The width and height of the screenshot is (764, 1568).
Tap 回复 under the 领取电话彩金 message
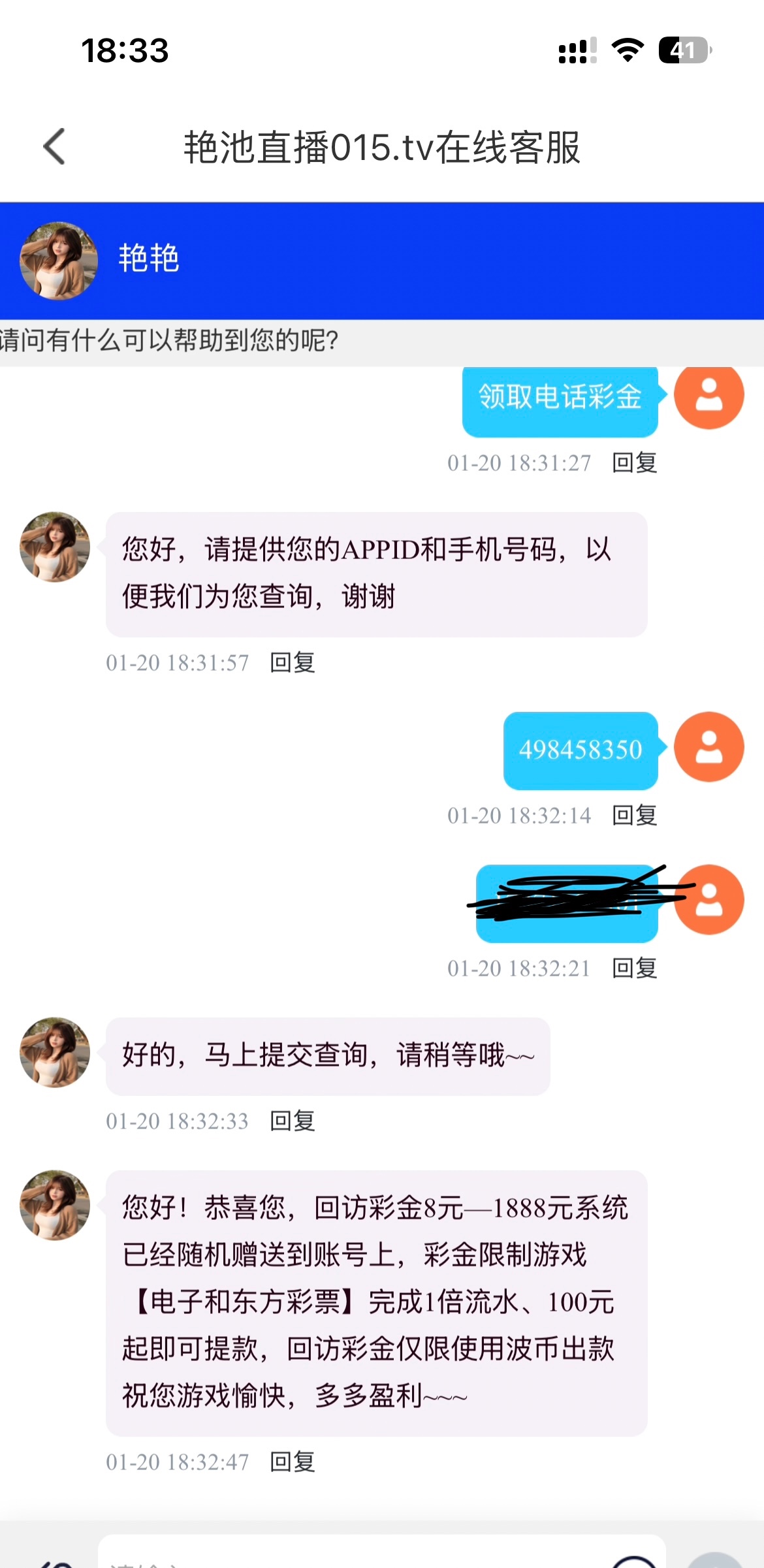pyautogui.click(x=634, y=463)
